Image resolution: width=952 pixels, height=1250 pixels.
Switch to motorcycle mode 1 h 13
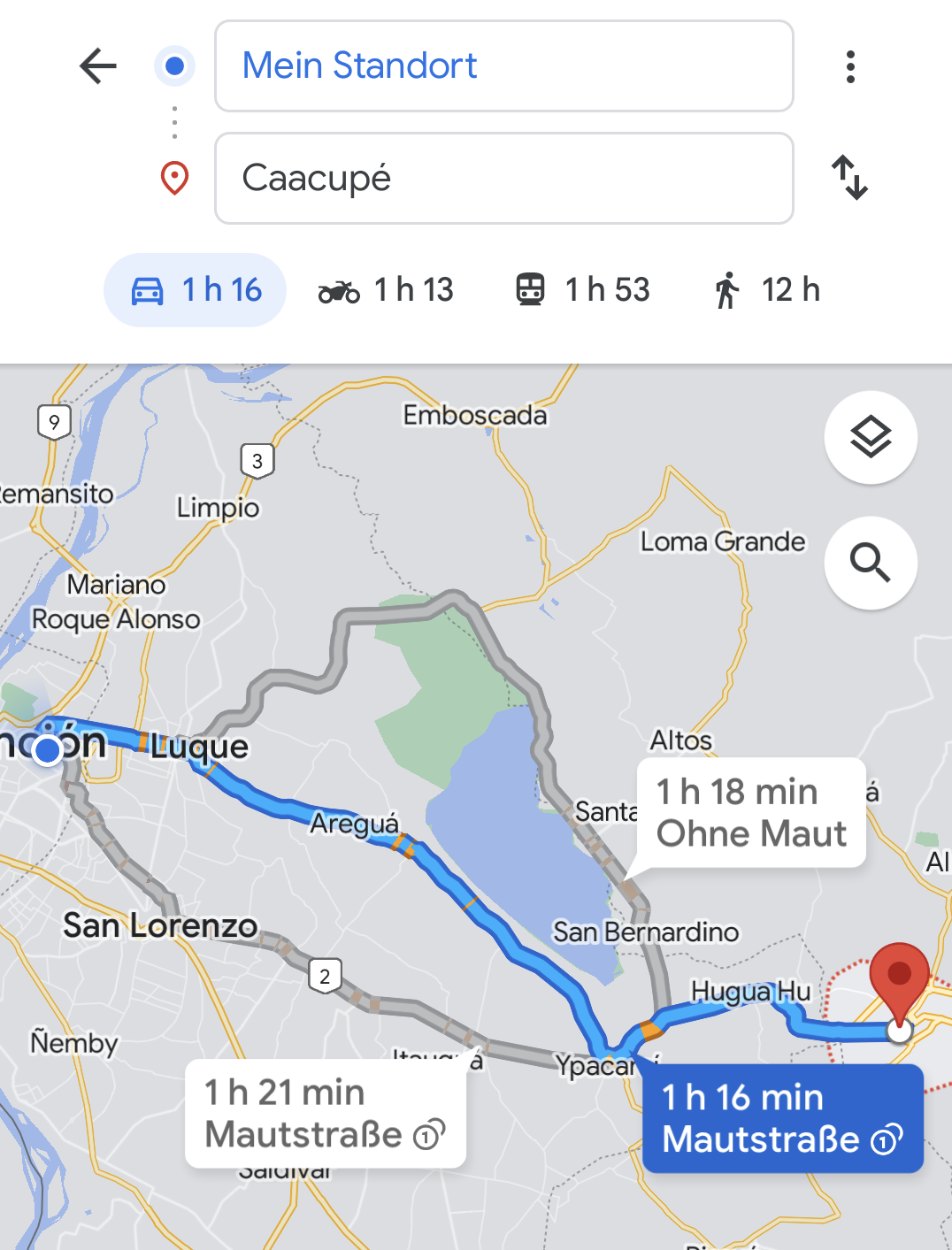386,290
